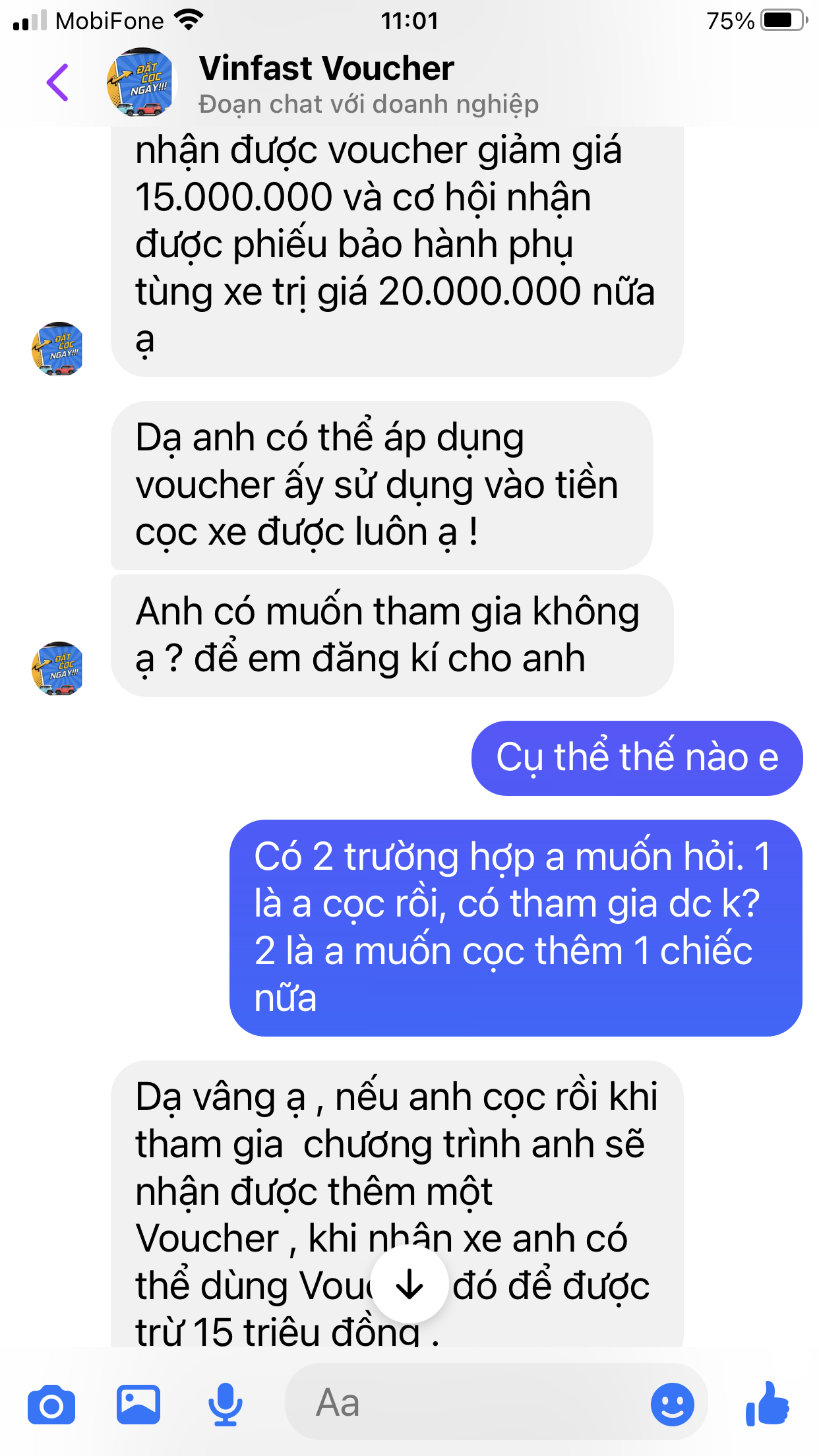Open camera to take a photo
Screen dimensions: 819x1456
[51, 1405]
